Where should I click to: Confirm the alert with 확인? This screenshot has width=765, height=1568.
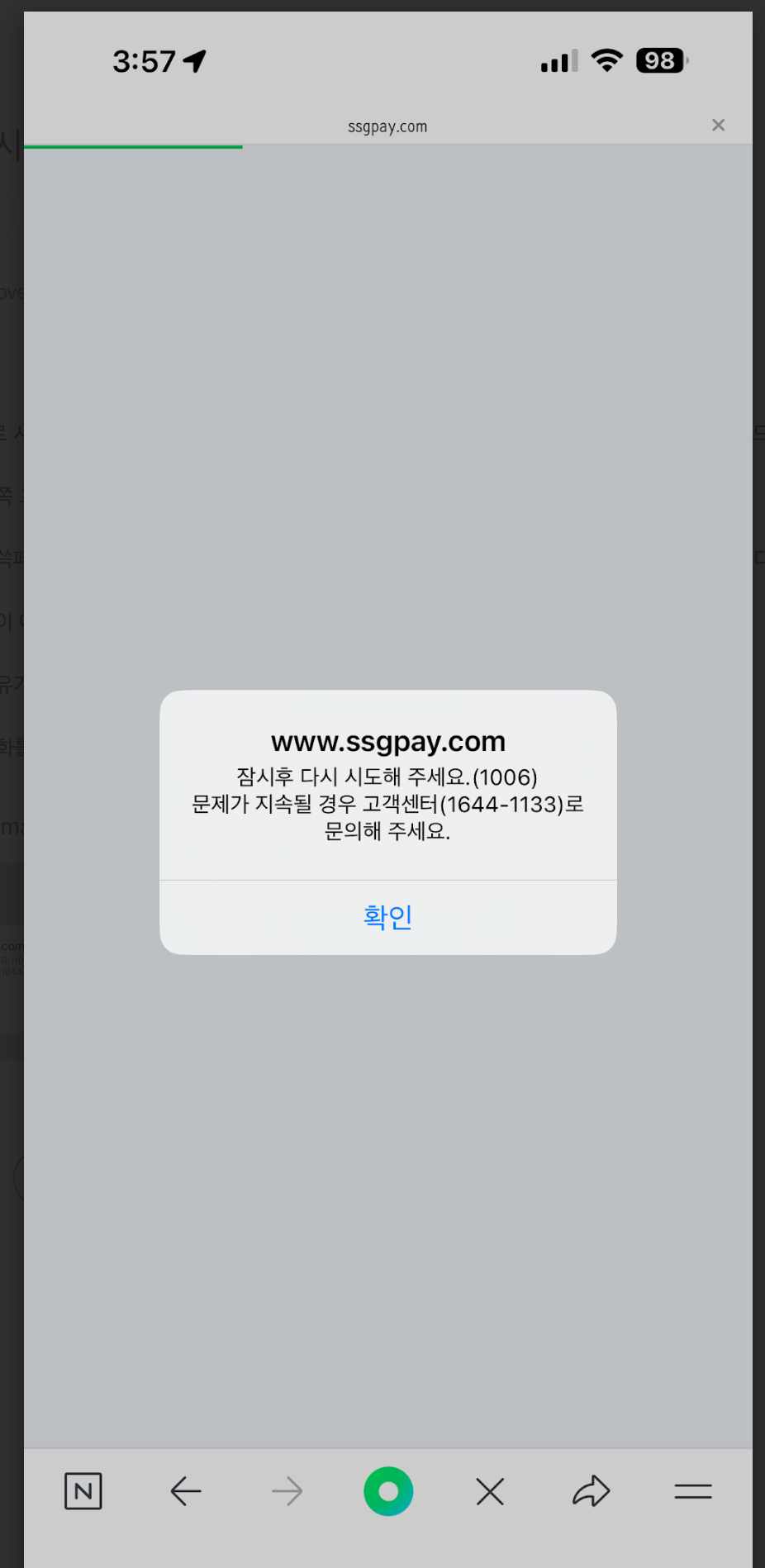pos(387,917)
